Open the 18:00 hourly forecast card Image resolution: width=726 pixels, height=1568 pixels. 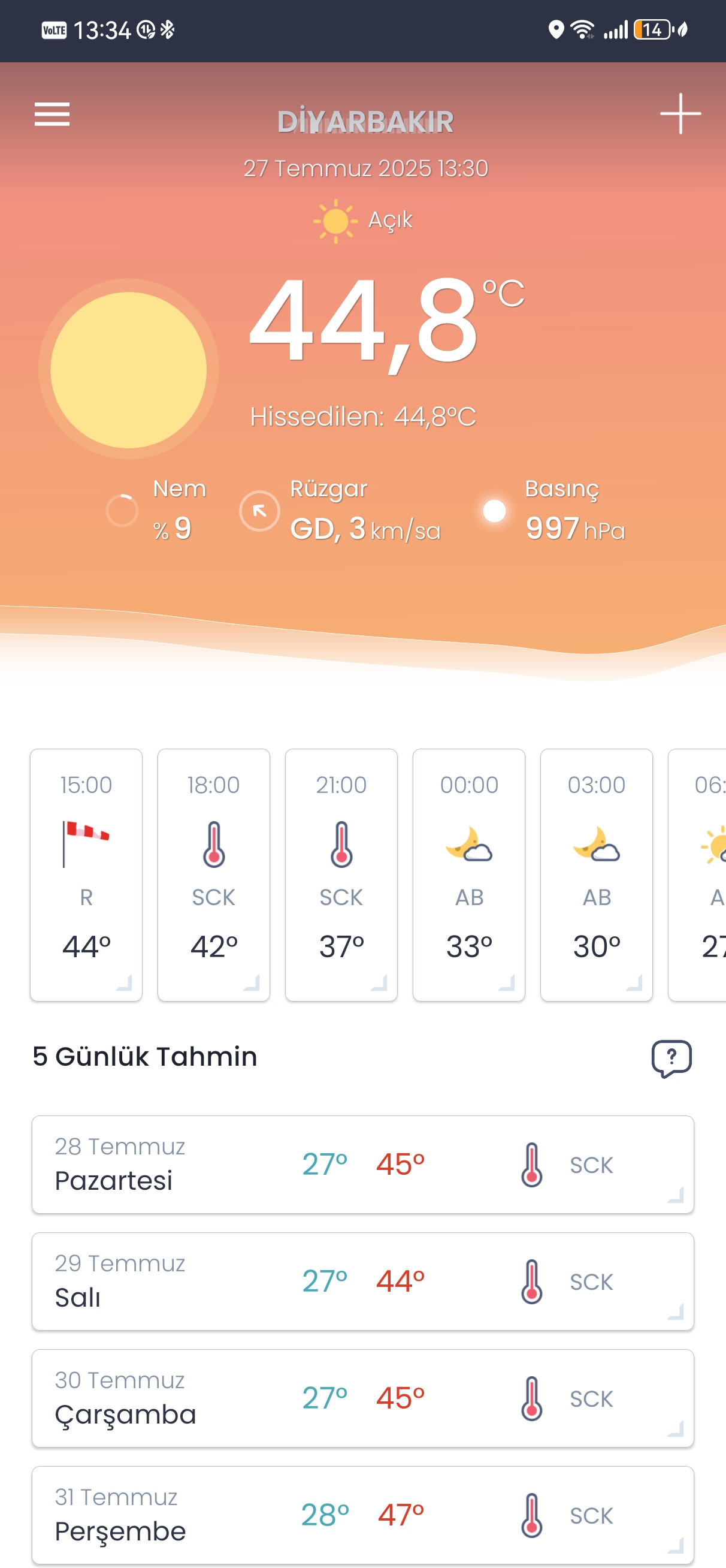(x=214, y=874)
